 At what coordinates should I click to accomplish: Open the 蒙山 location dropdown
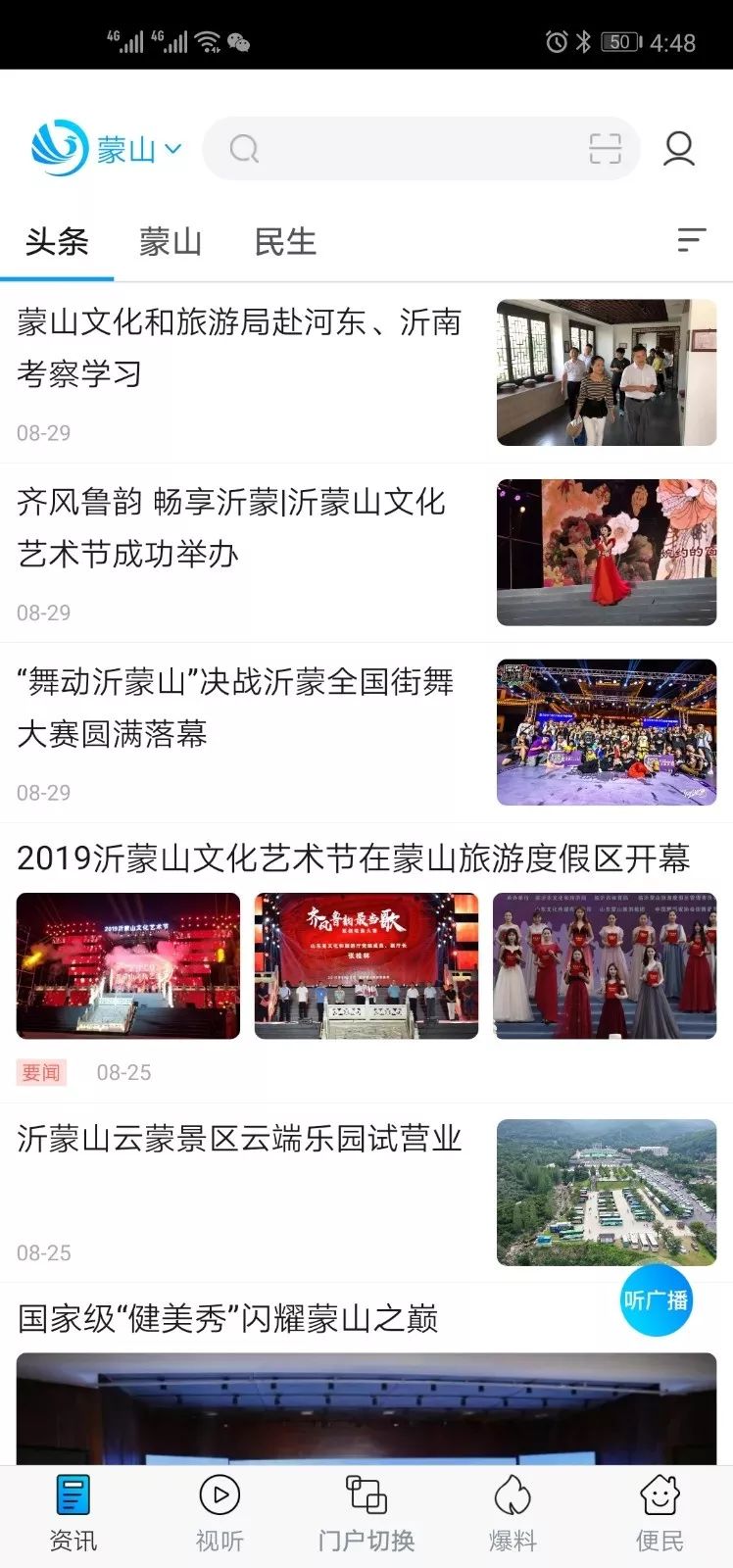coord(139,149)
